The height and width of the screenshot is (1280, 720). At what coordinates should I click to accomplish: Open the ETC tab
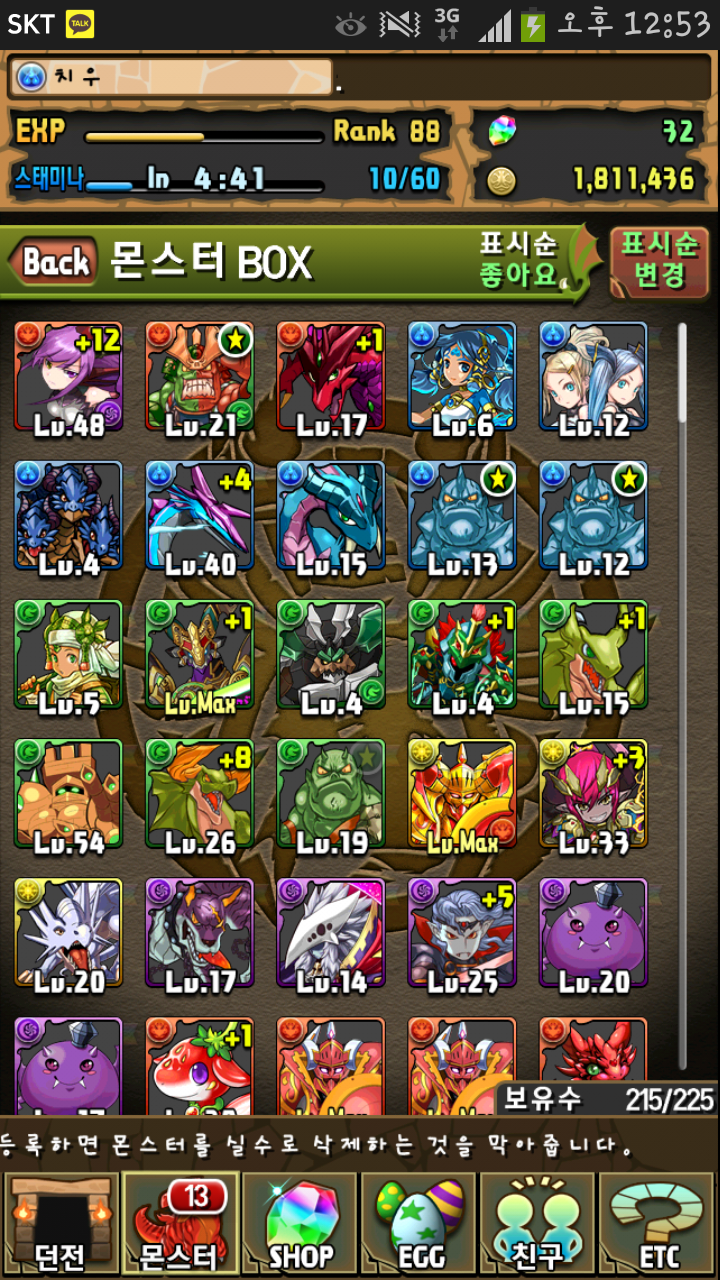658,1223
